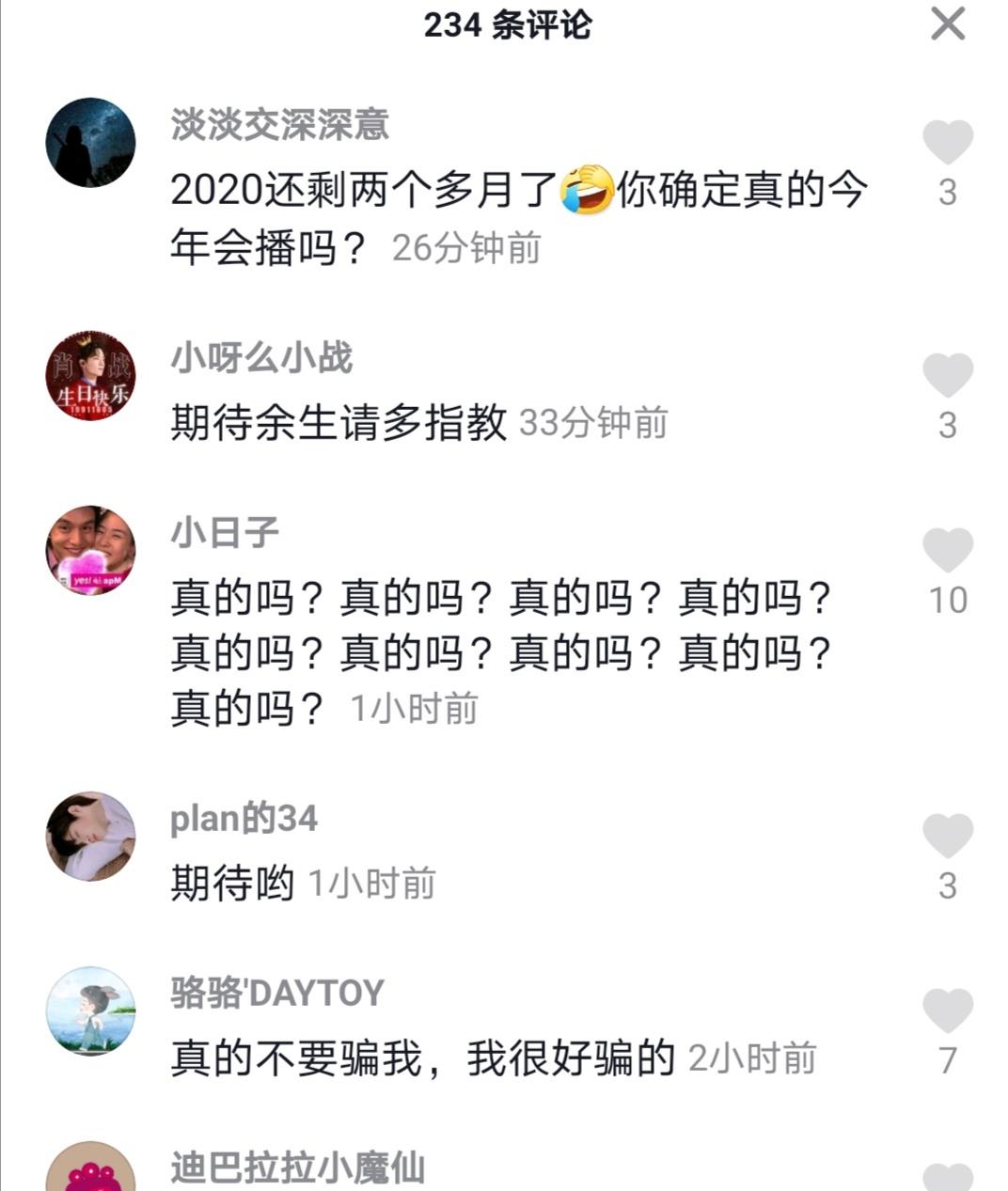Tap 骆骆'DAYTOY's cartoon avatar
The image size is (1008, 1191).
point(89,1013)
